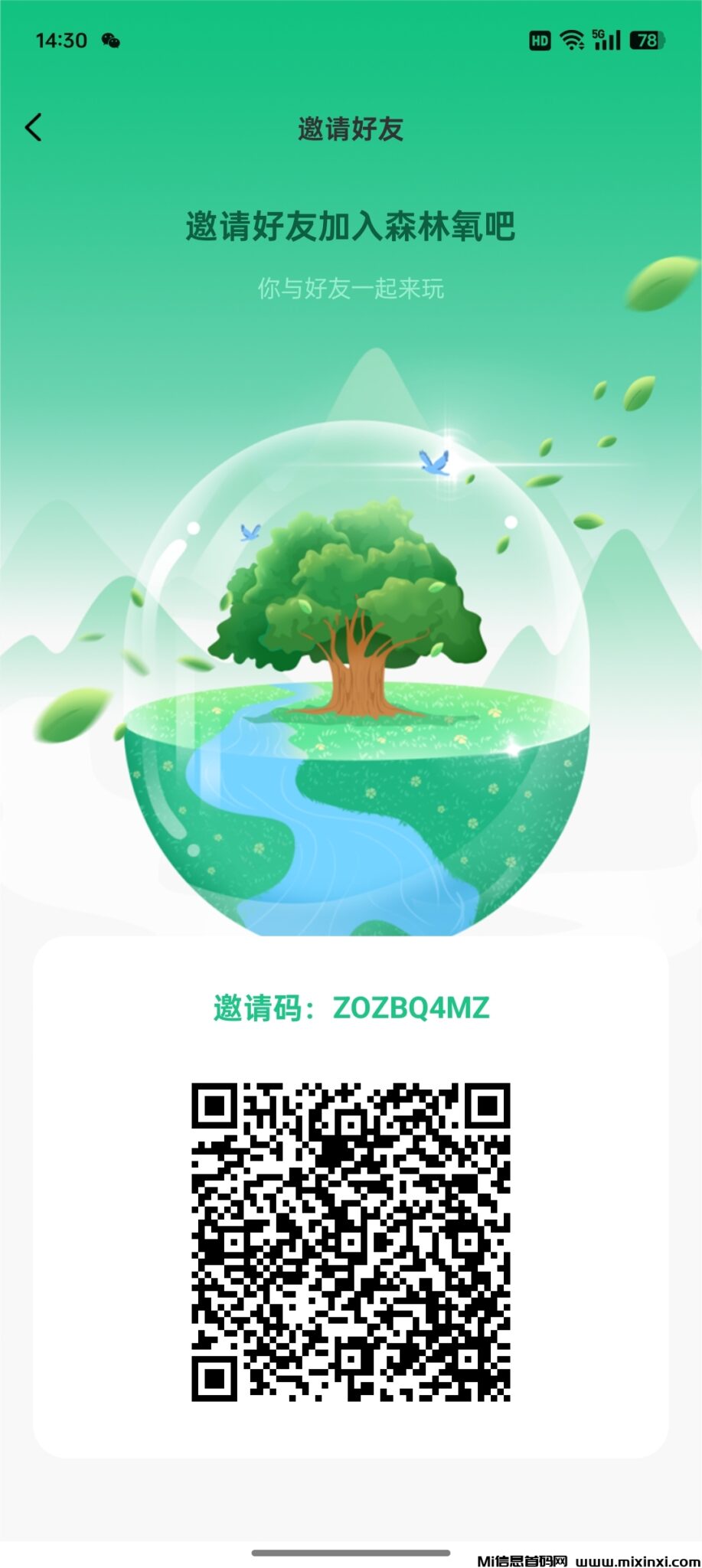Tap the battery indicator showing 78
Image resolution: width=702 pixels, height=1568 pixels.
[645, 40]
